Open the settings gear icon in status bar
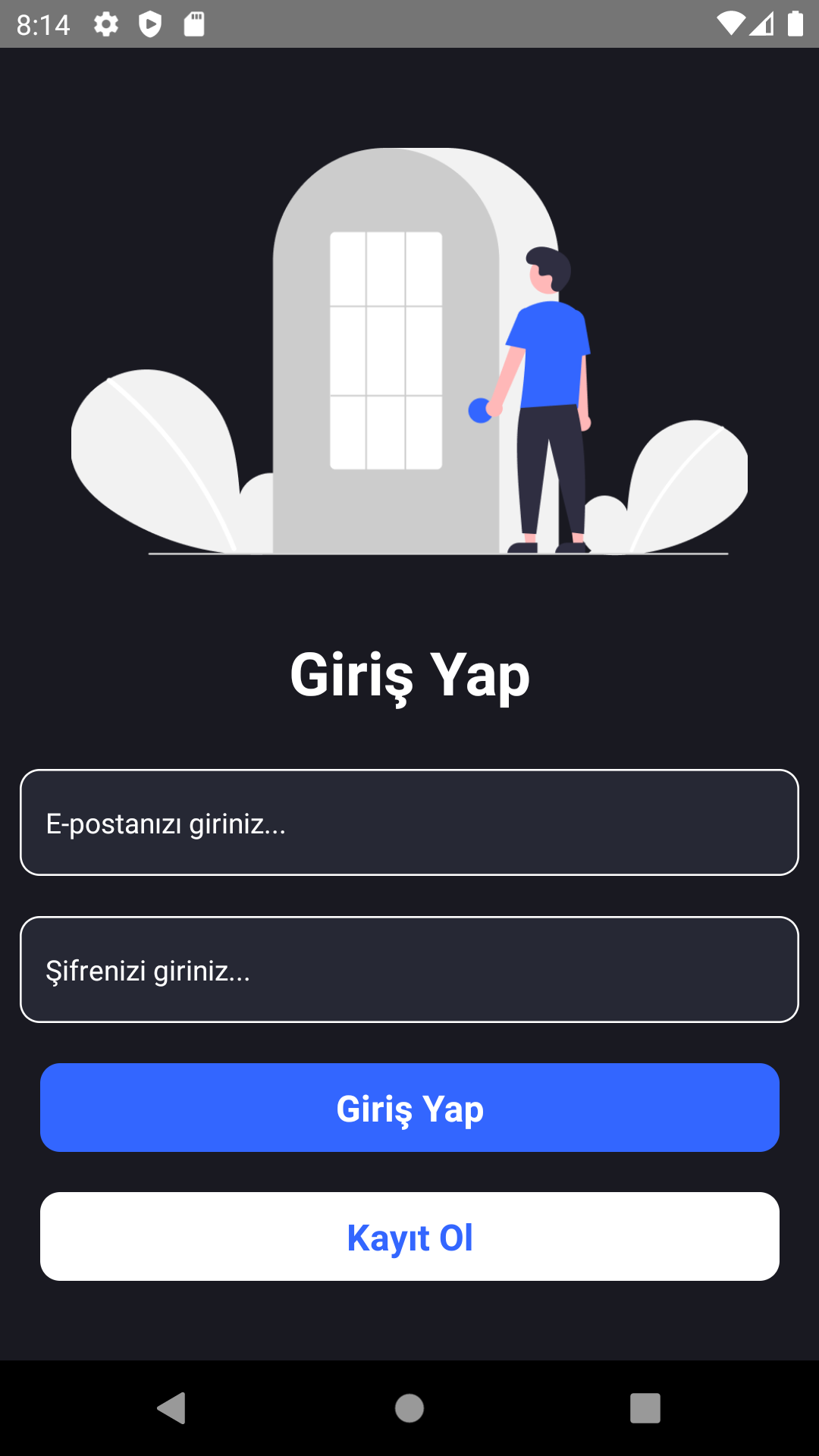This screenshot has width=819, height=1456. (x=105, y=23)
